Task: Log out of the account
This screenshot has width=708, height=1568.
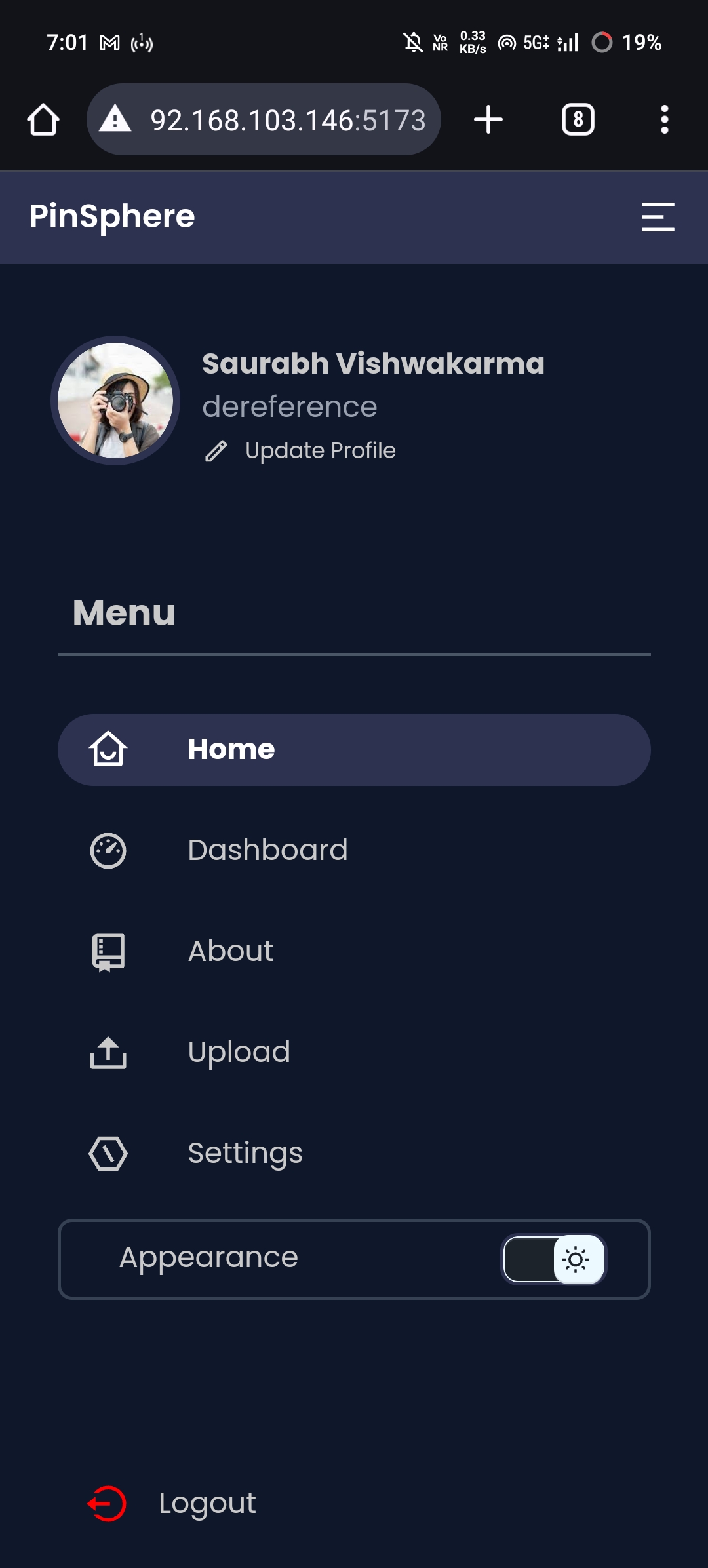Action: coord(206,1503)
